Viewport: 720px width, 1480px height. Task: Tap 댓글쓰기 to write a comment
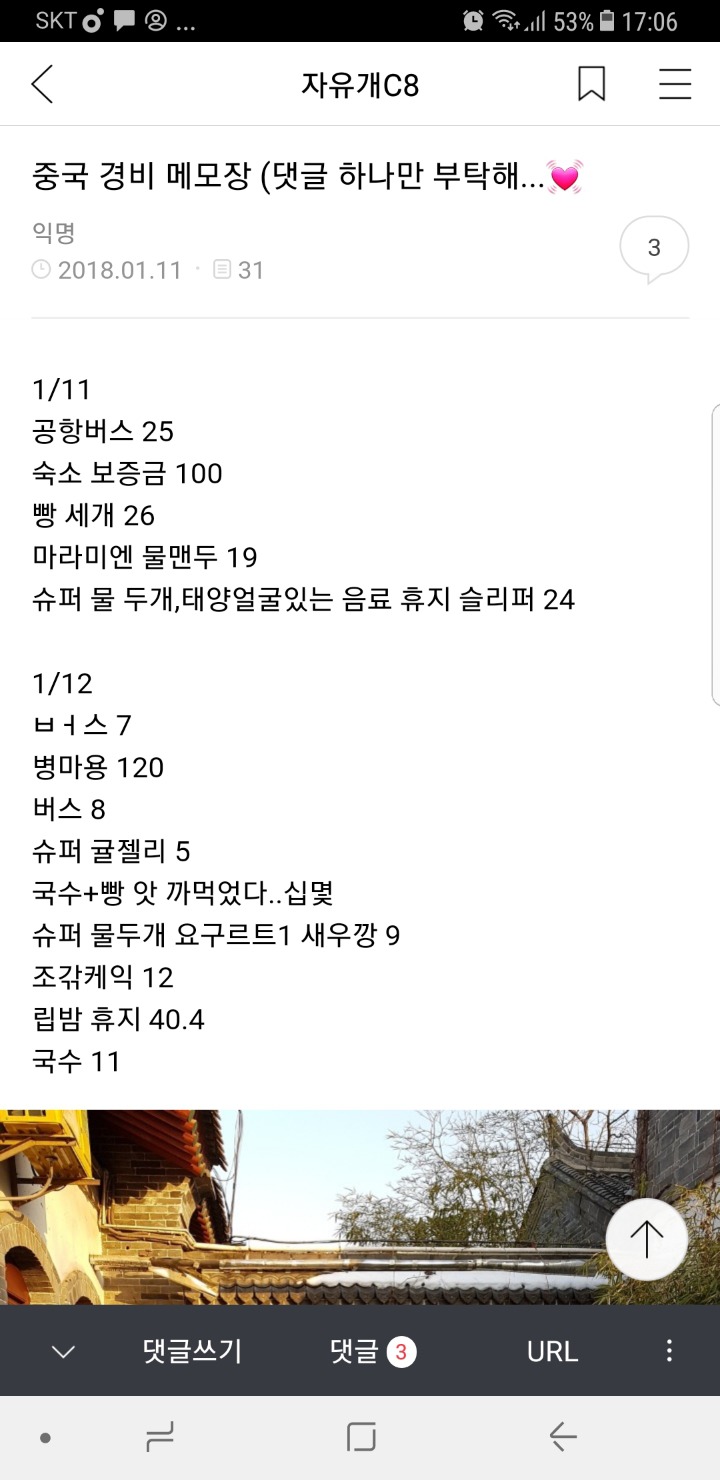click(192, 1352)
